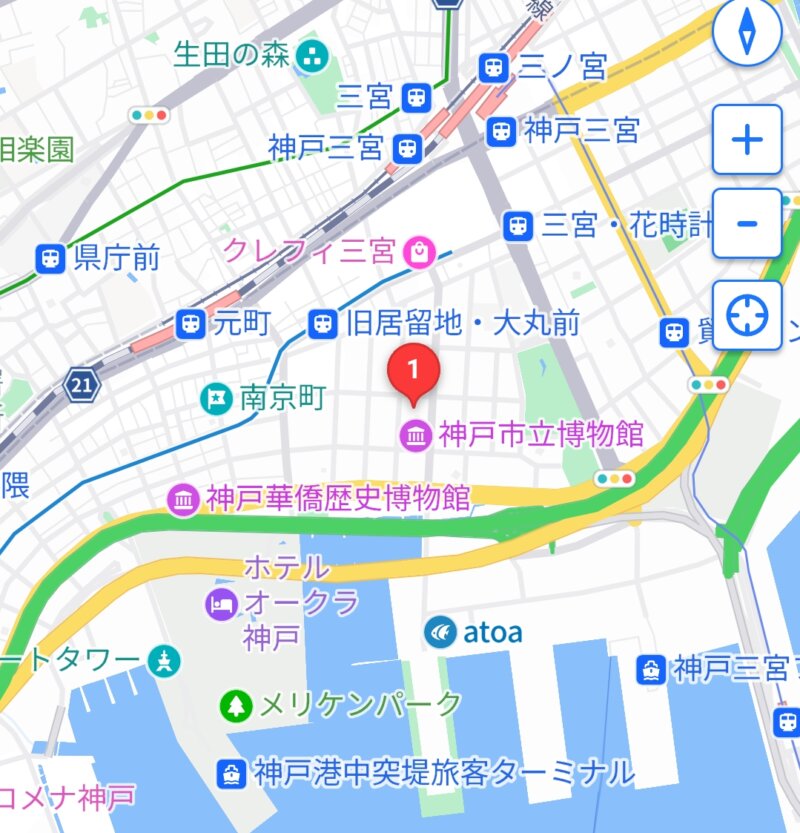This screenshot has width=800, height=833.
Task: Tap 神戸港中突堤旅客ターミナル ferry marker
Action: [232, 772]
